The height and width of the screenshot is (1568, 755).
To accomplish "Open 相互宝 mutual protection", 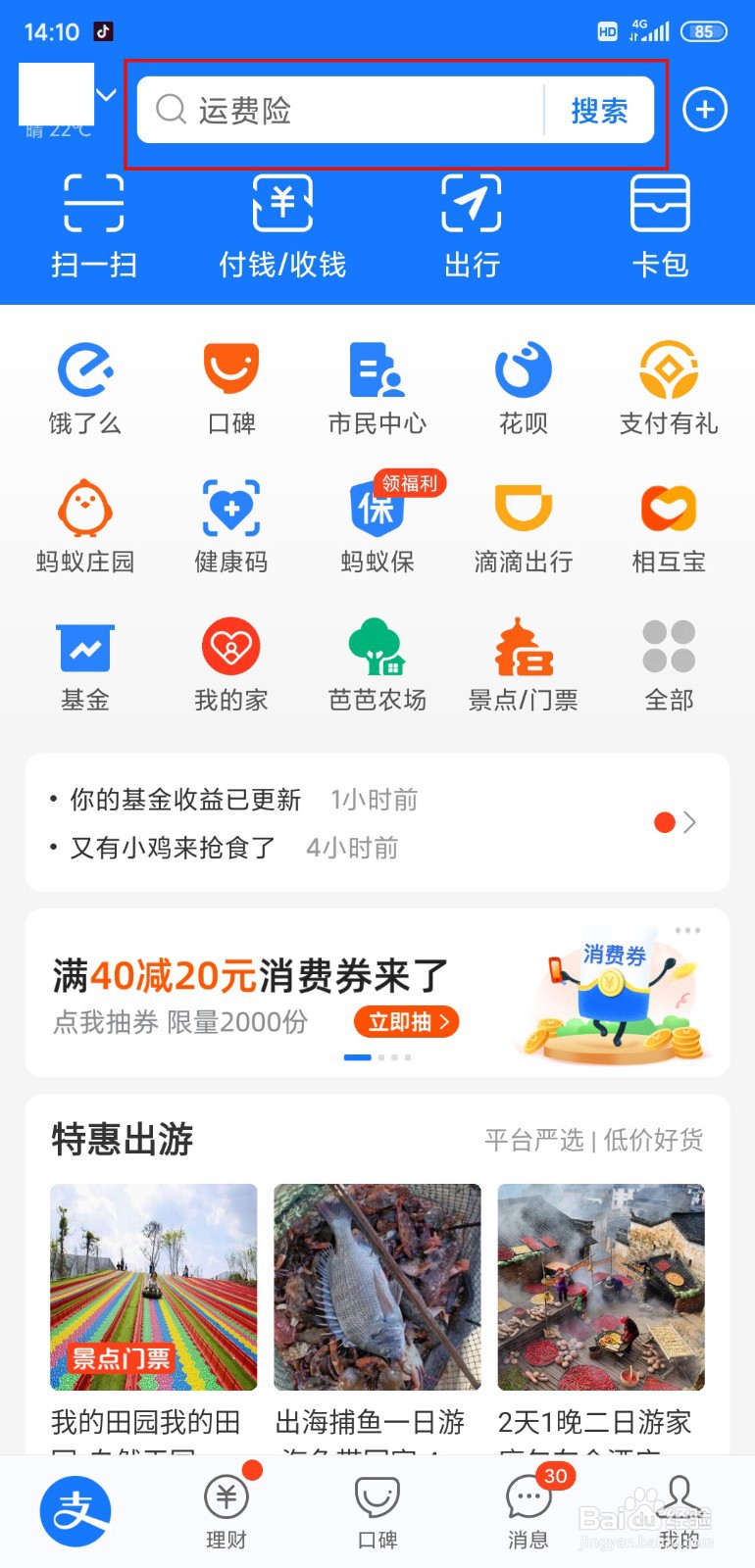I will click(x=669, y=524).
